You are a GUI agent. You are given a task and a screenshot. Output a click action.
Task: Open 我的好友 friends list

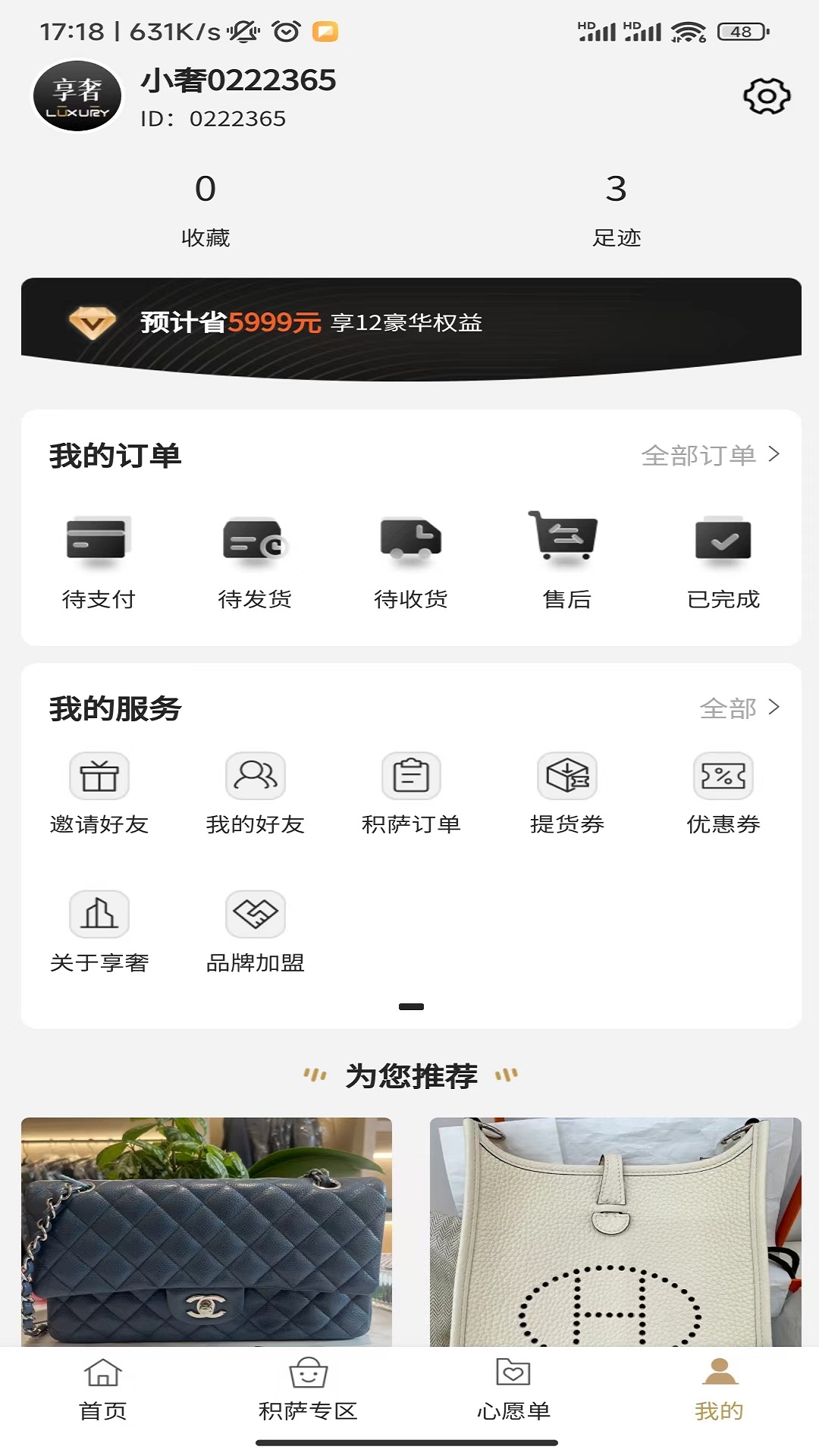255,793
